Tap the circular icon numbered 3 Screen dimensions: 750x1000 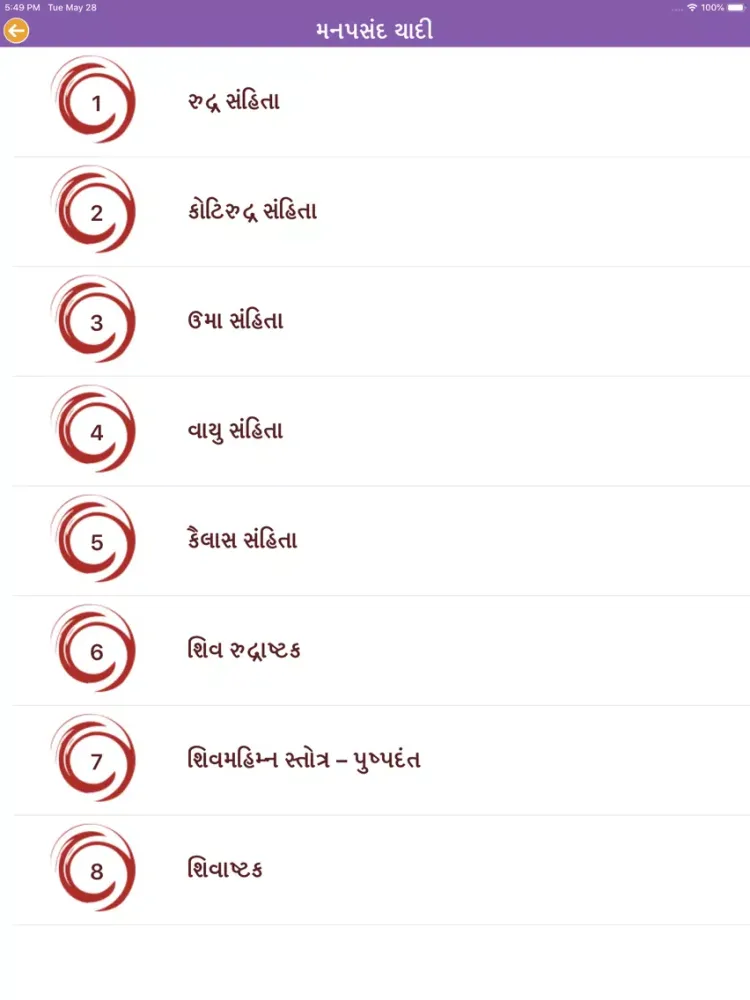[93, 321]
